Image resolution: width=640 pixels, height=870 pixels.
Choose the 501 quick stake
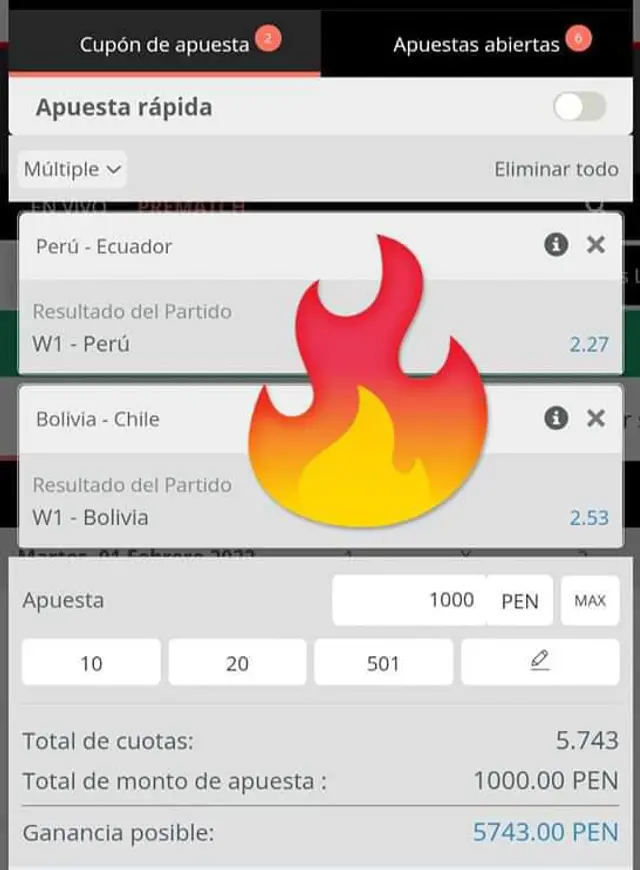tap(383, 662)
